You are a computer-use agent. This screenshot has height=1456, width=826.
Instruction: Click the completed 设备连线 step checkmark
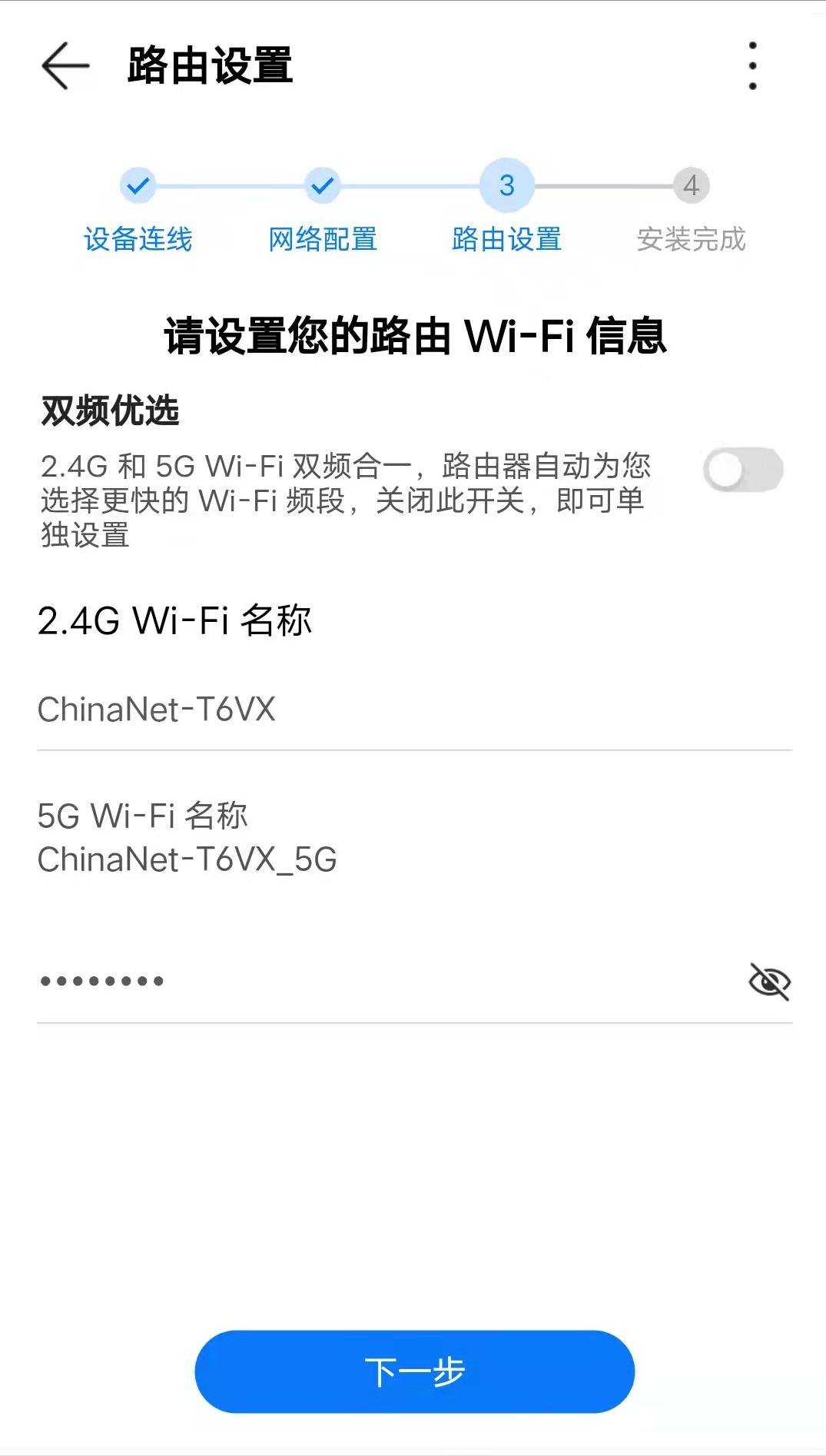[x=139, y=184]
